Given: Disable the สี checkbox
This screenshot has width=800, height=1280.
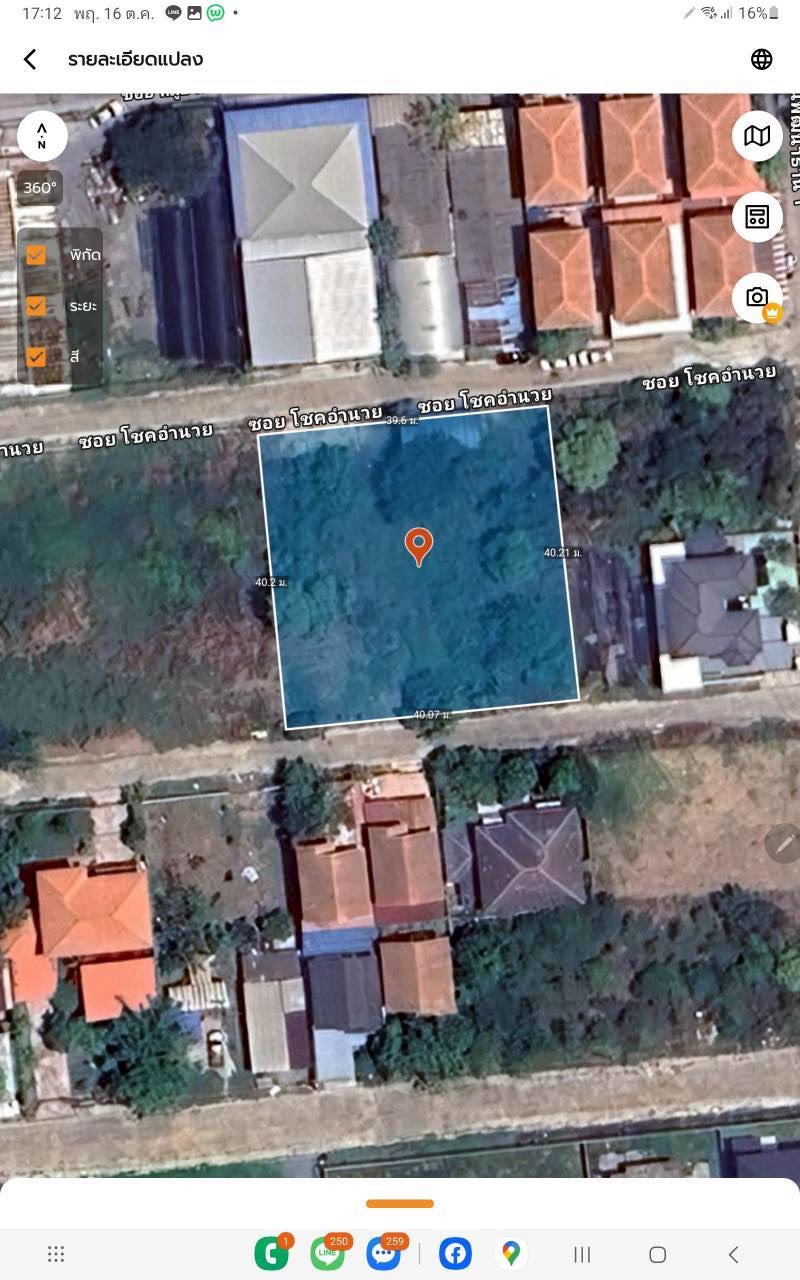Looking at the screenshot, I should coord(36,356).
